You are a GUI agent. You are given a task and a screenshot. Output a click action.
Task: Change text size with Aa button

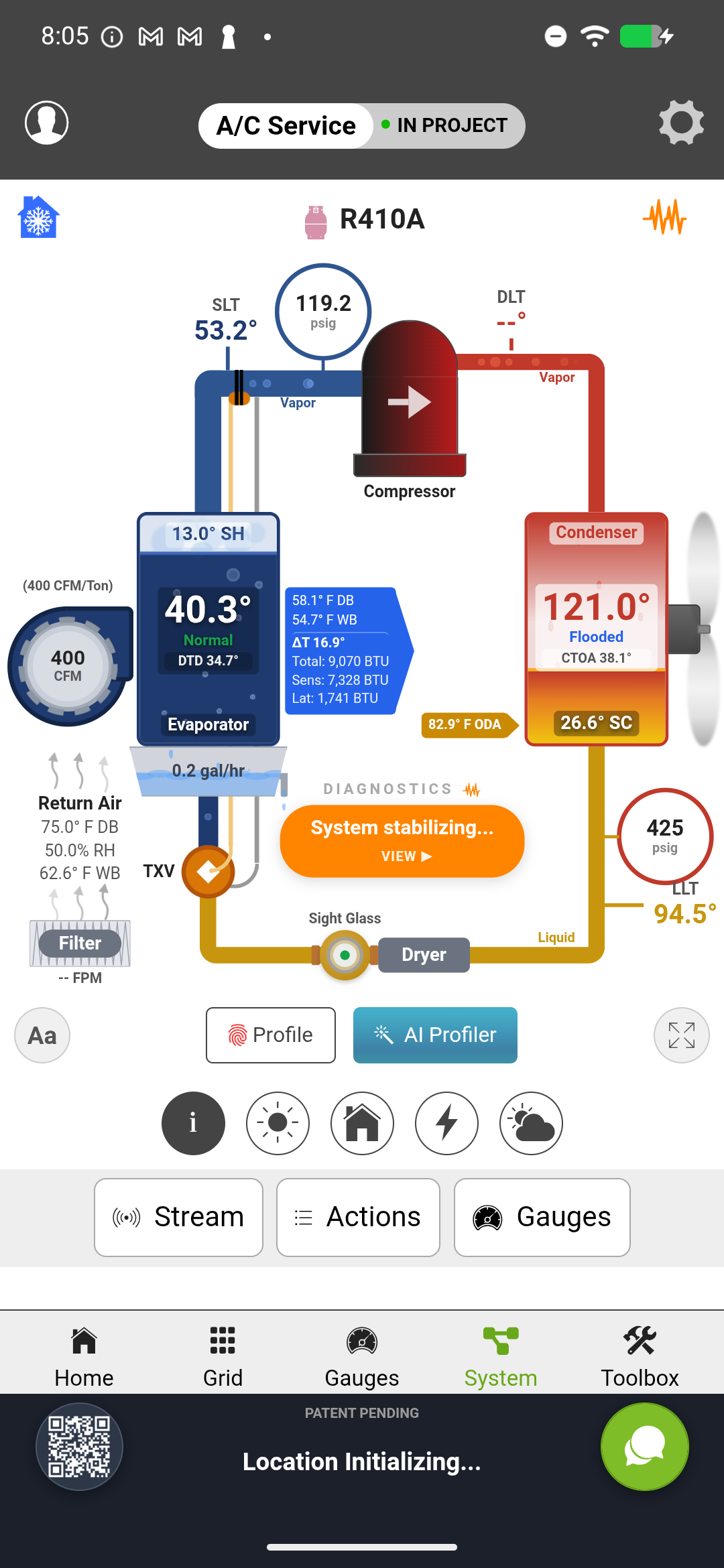(x=42, y=1035)
